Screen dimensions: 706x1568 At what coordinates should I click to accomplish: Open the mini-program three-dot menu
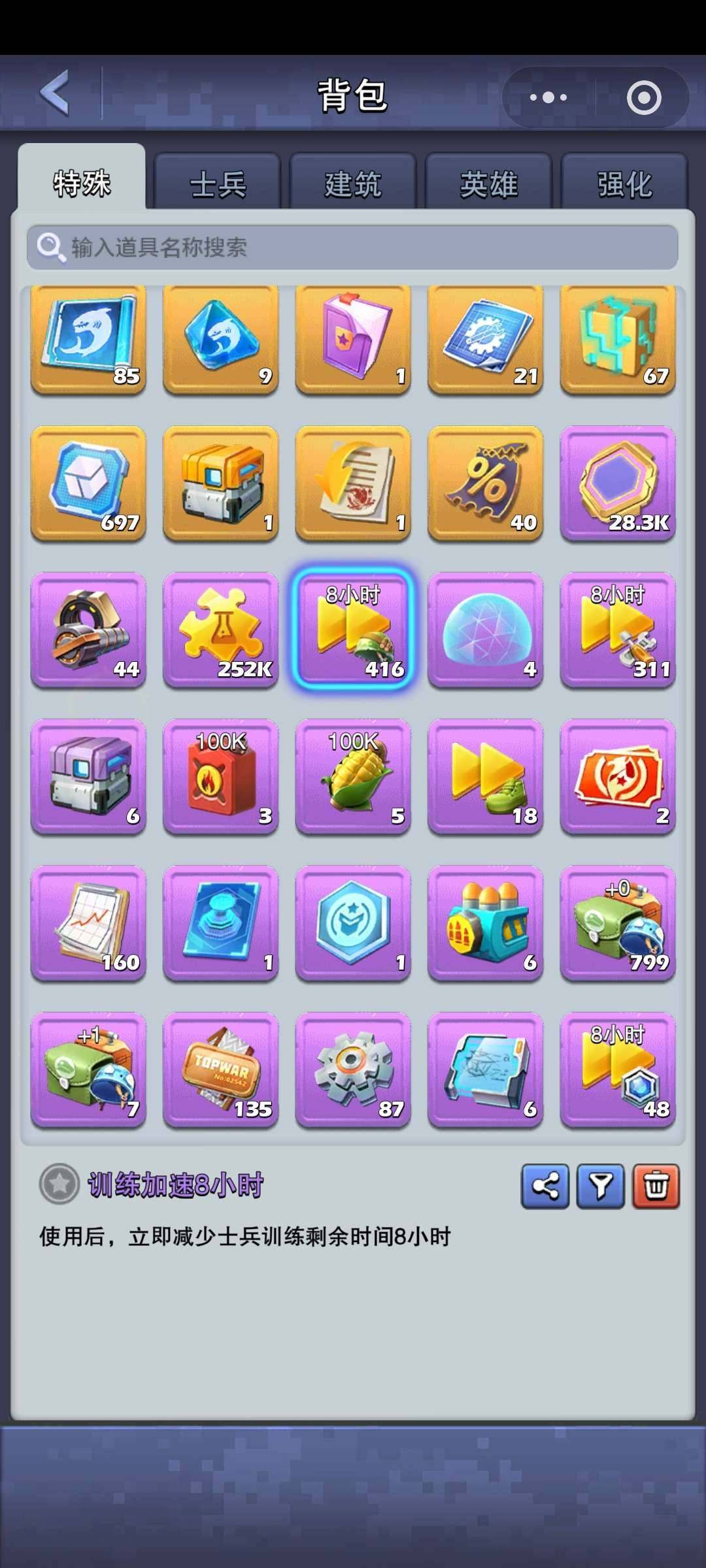tap(548, 97)
